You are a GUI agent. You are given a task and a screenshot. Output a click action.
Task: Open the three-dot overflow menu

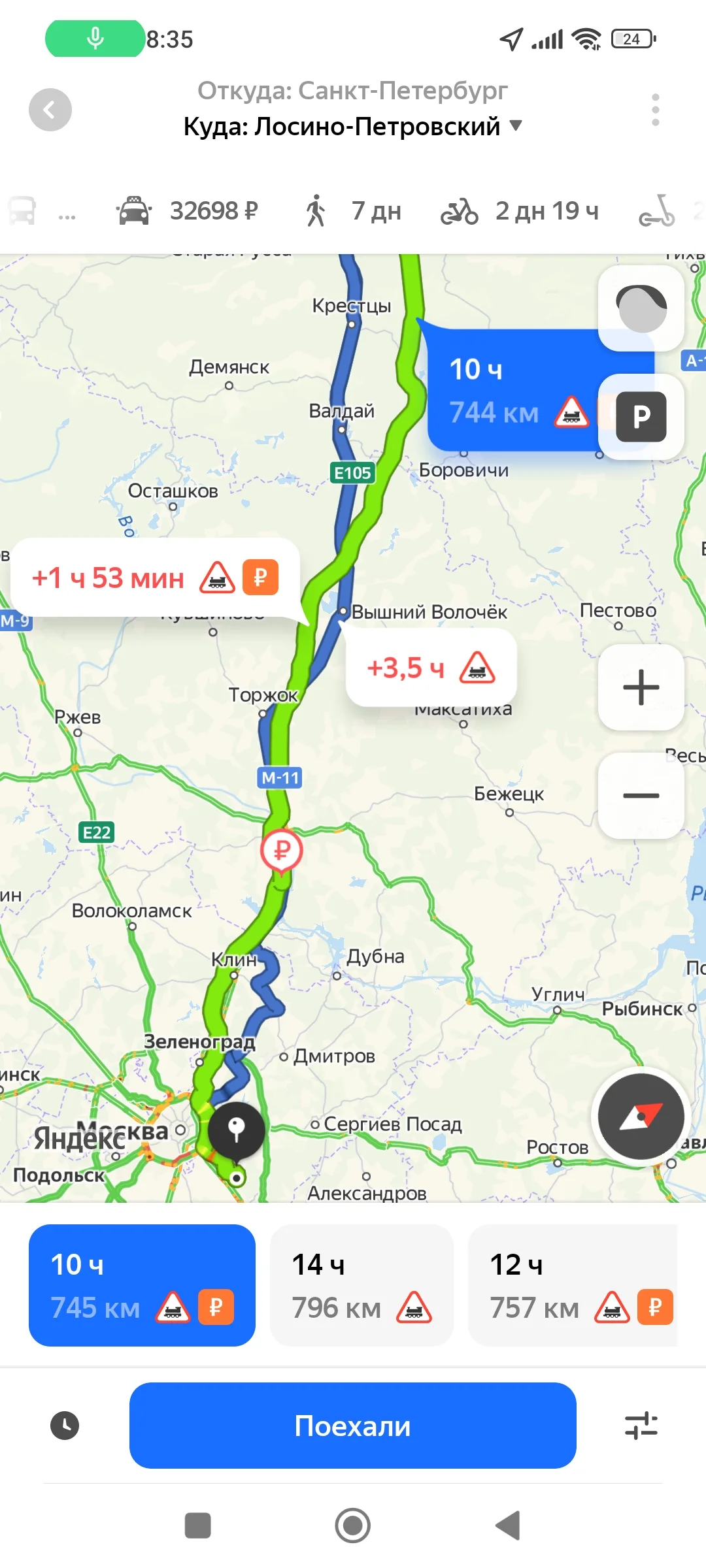[x=655, y=110]
